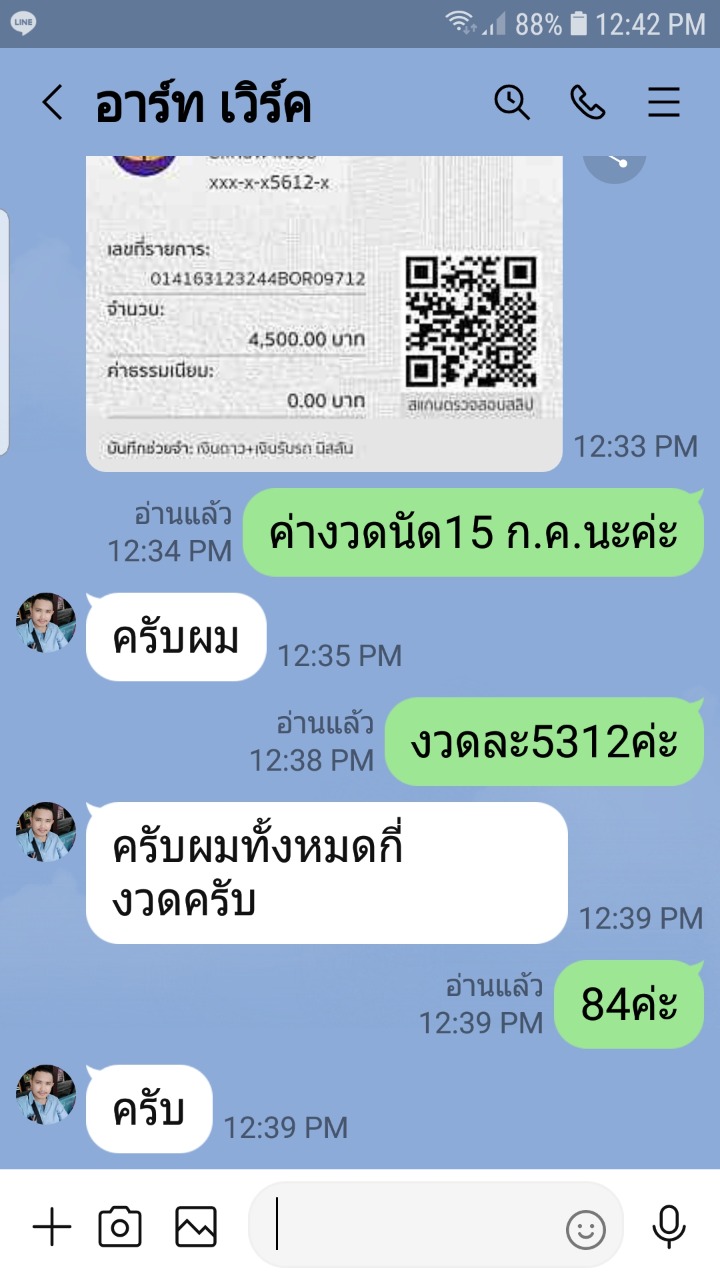The image size is (720, 1280).
Task: Start a voice call with อาร์ท เวิร์ค
Action: click(587, 102)
